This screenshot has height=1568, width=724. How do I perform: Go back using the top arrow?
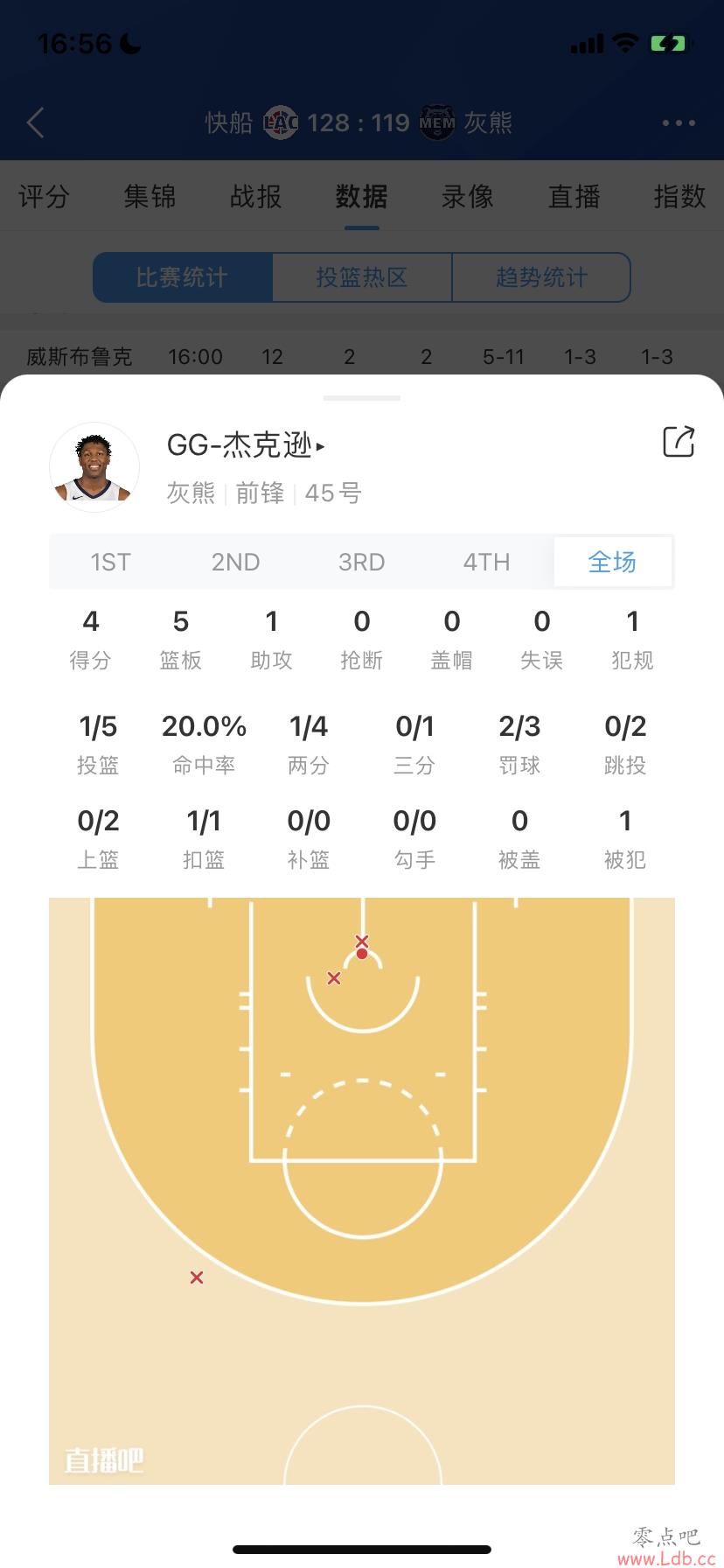click(x=36, y=122)
